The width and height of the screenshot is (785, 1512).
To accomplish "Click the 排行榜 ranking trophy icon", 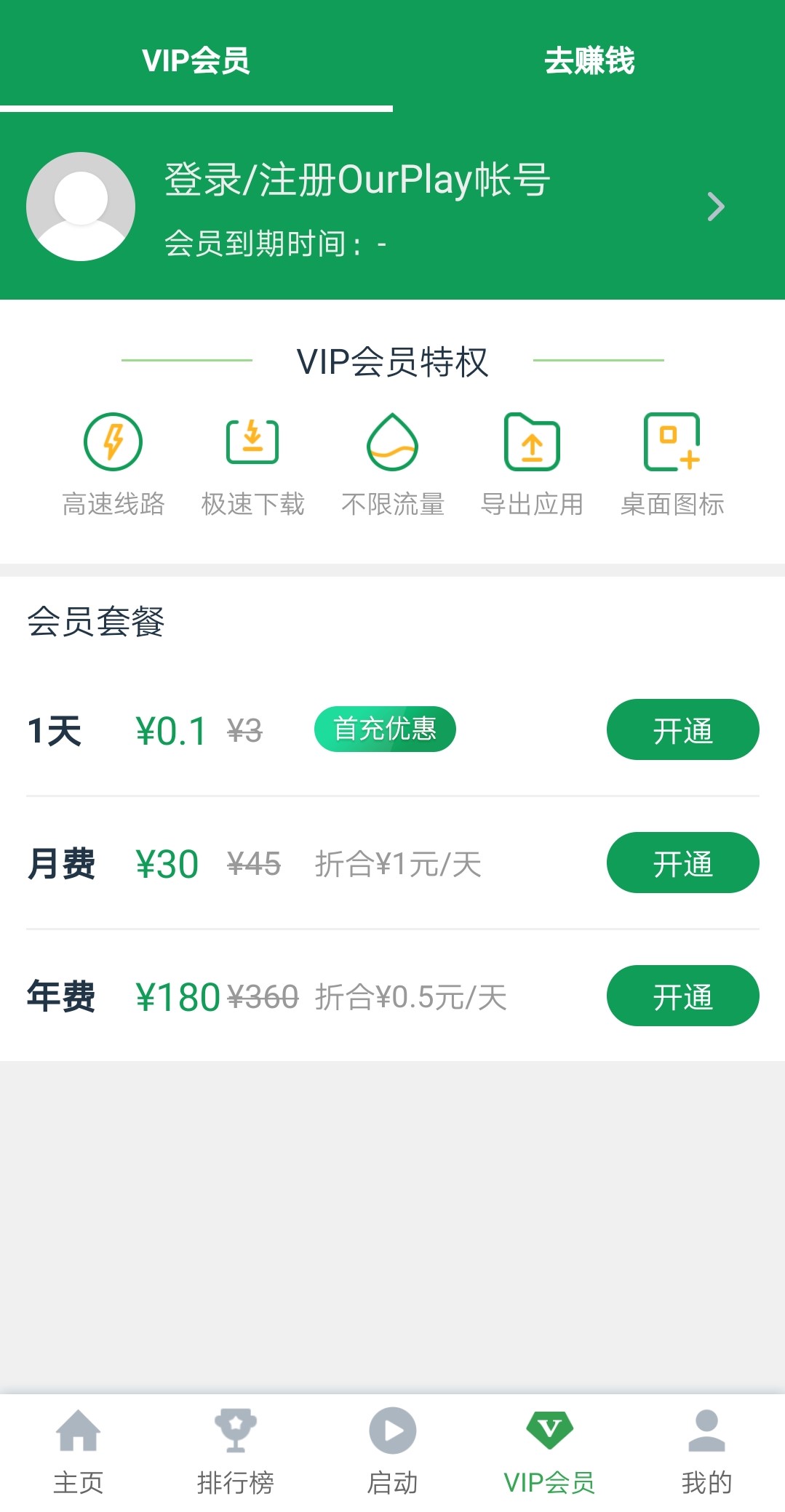I will (235, 1430).
